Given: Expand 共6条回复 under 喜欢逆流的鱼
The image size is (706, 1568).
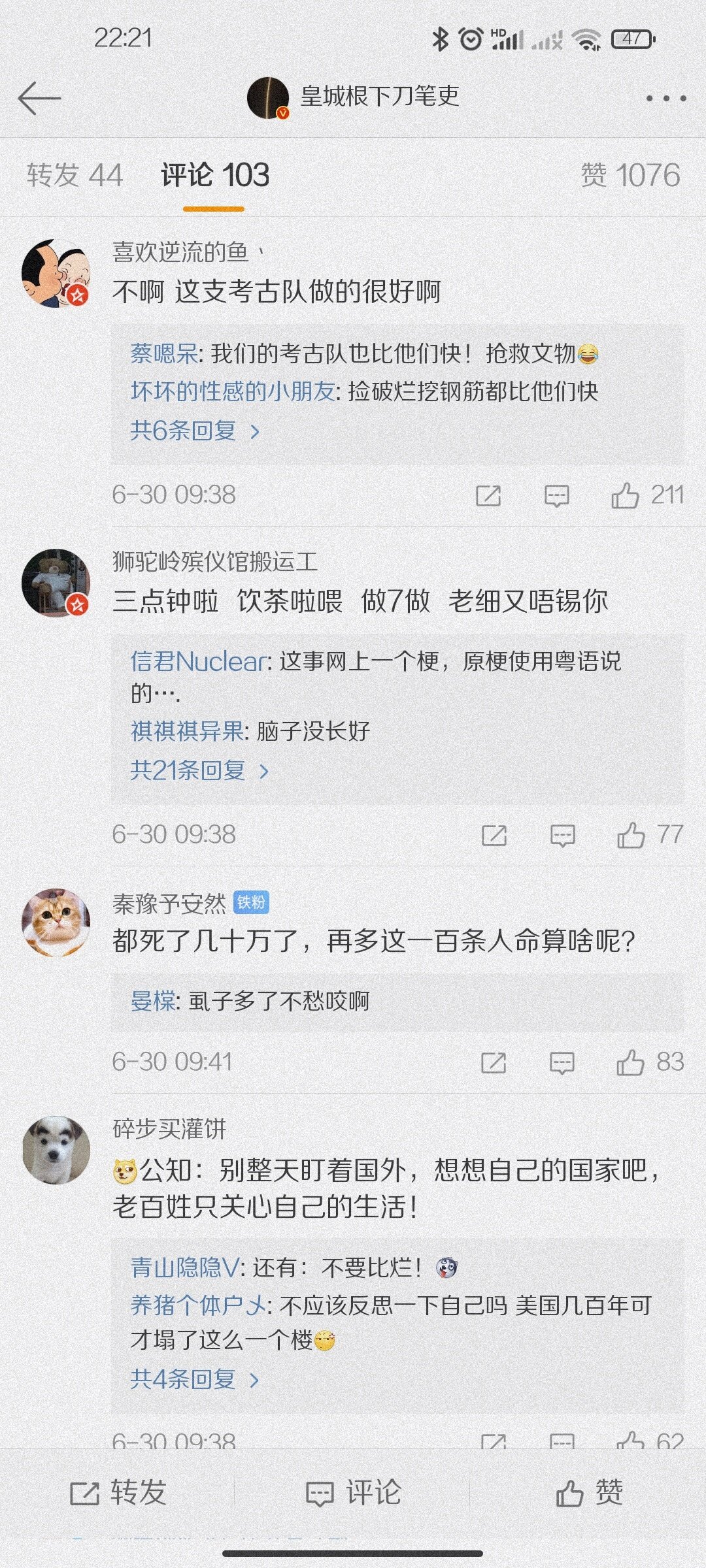Looking at the screenshot, I should click(x=194, y=431).
